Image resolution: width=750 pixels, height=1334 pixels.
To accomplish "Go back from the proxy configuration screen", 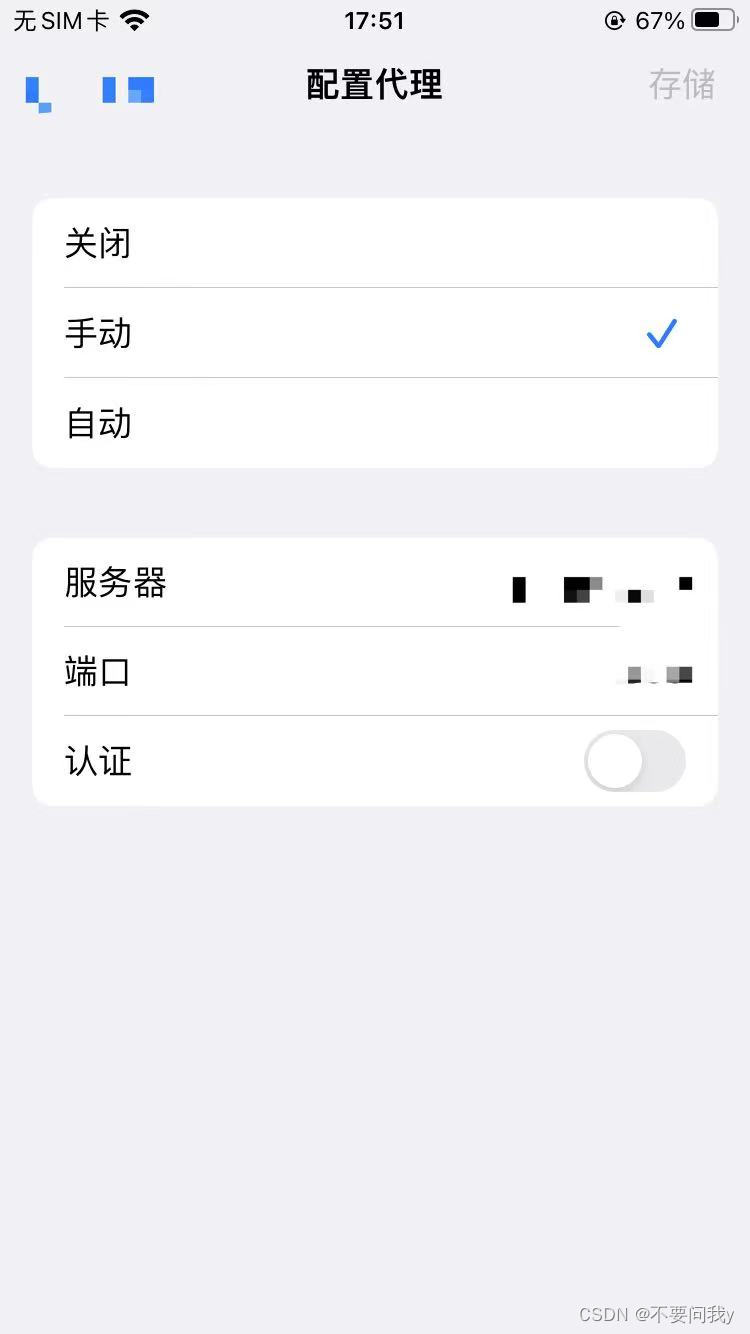I will coord(88,89).
